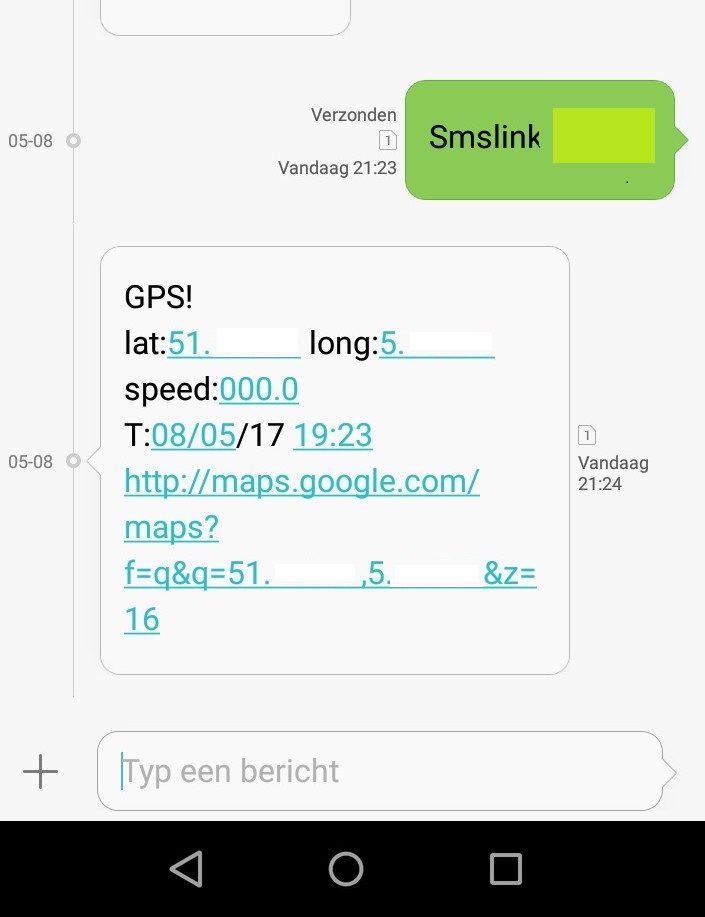Tap the longitude 5. link
Screen dimensions: 705x917
(x=437, y=344)
